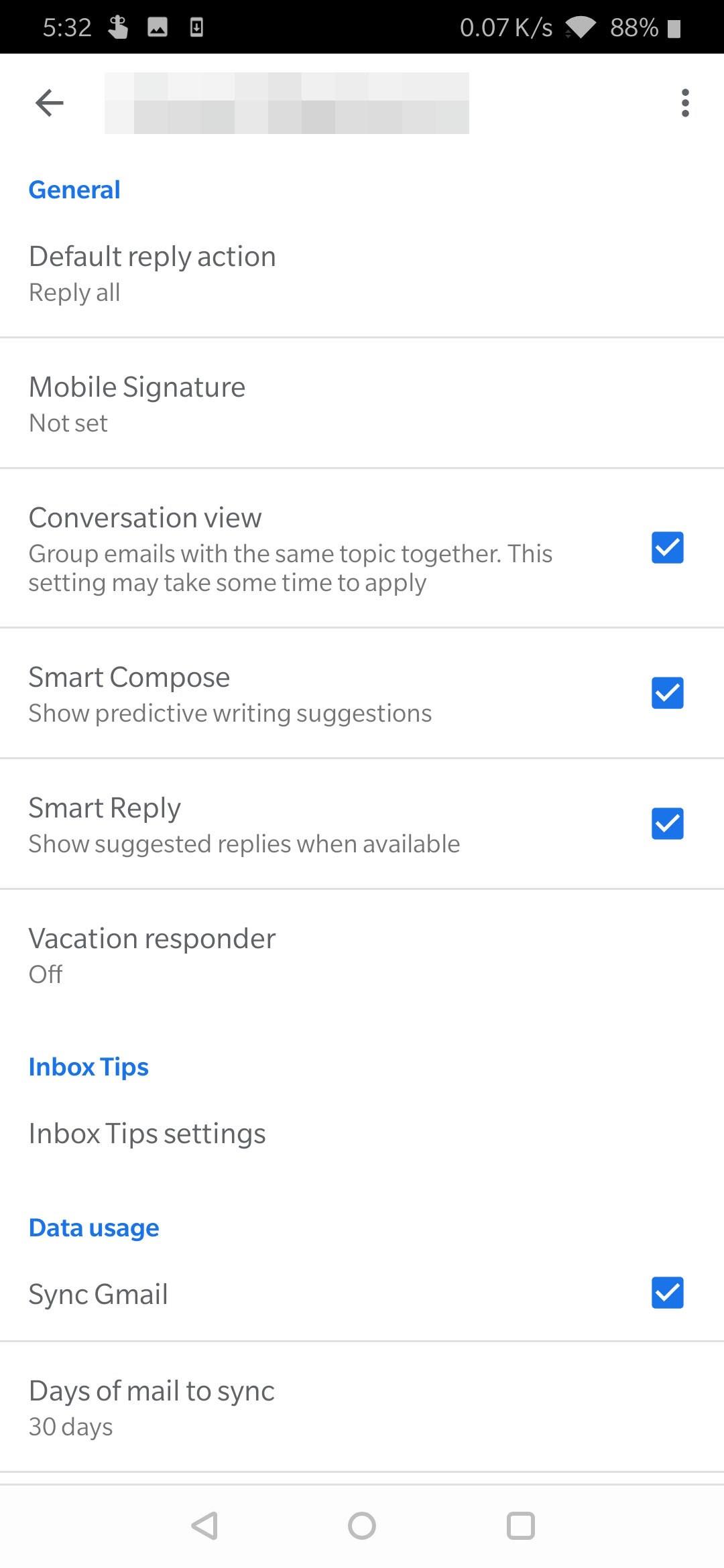Uncheck the Sync Gmail checkbox
Viewport: 724px width, 1568px height.
click(667, 1293)
